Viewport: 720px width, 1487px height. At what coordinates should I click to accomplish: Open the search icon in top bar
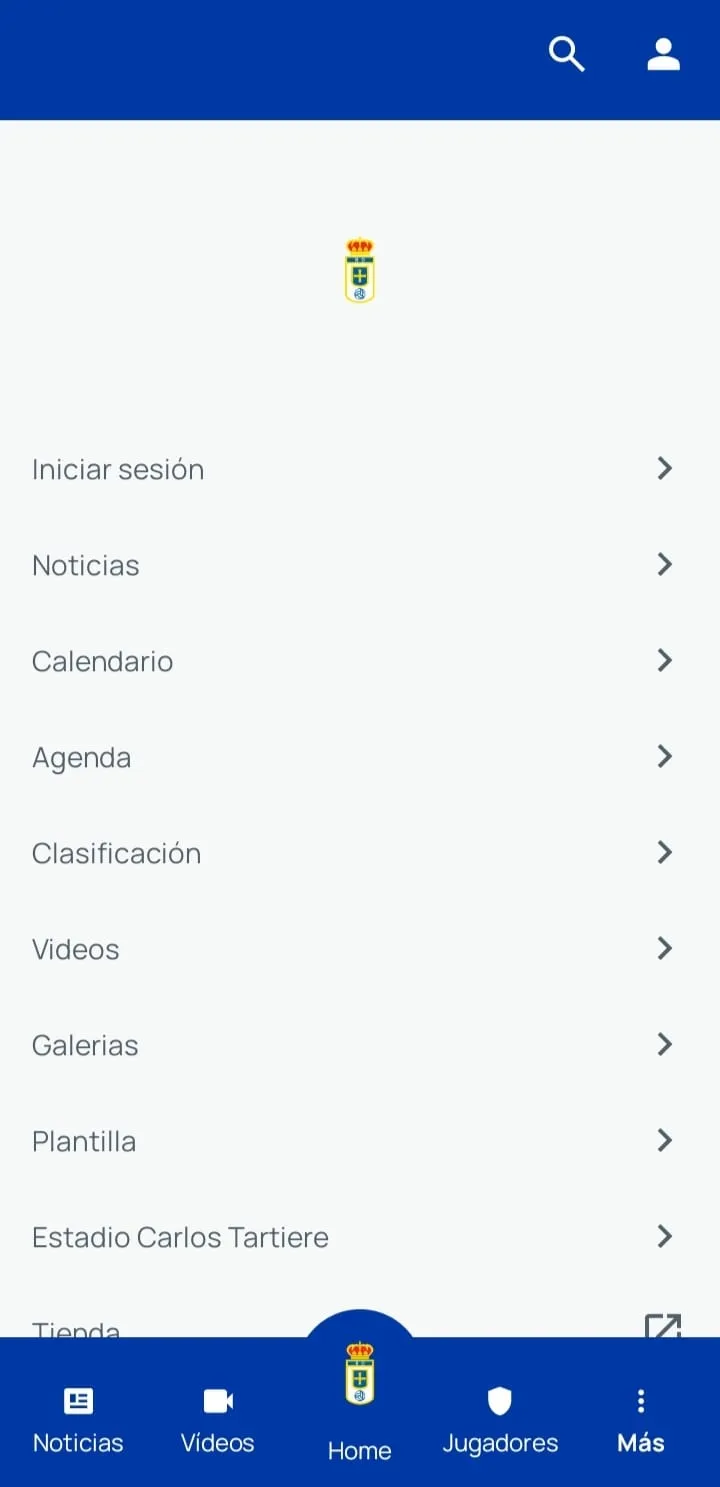[x=566, y=54]
